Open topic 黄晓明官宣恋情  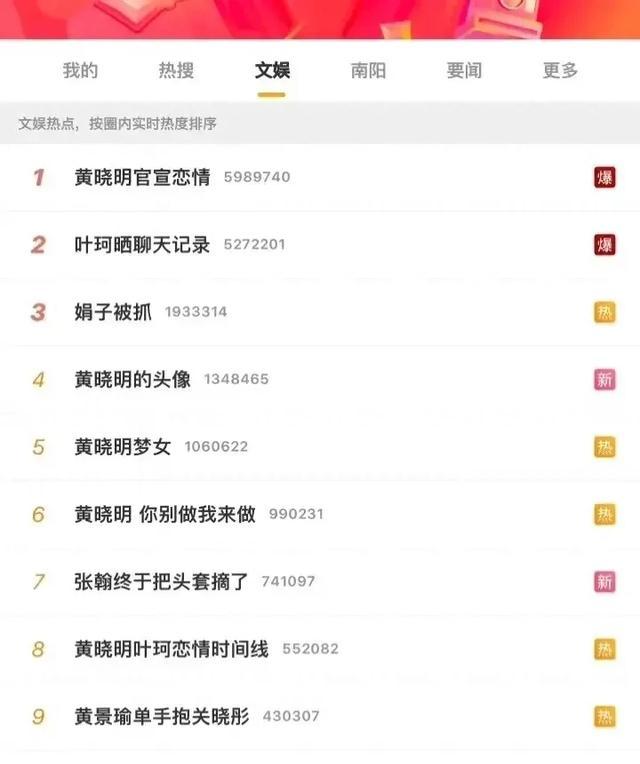pos(143,177)
